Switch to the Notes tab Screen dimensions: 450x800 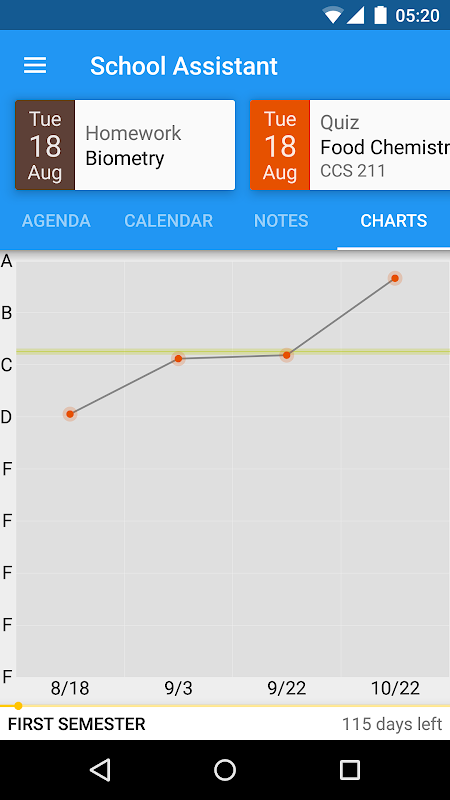pos(281,221)
